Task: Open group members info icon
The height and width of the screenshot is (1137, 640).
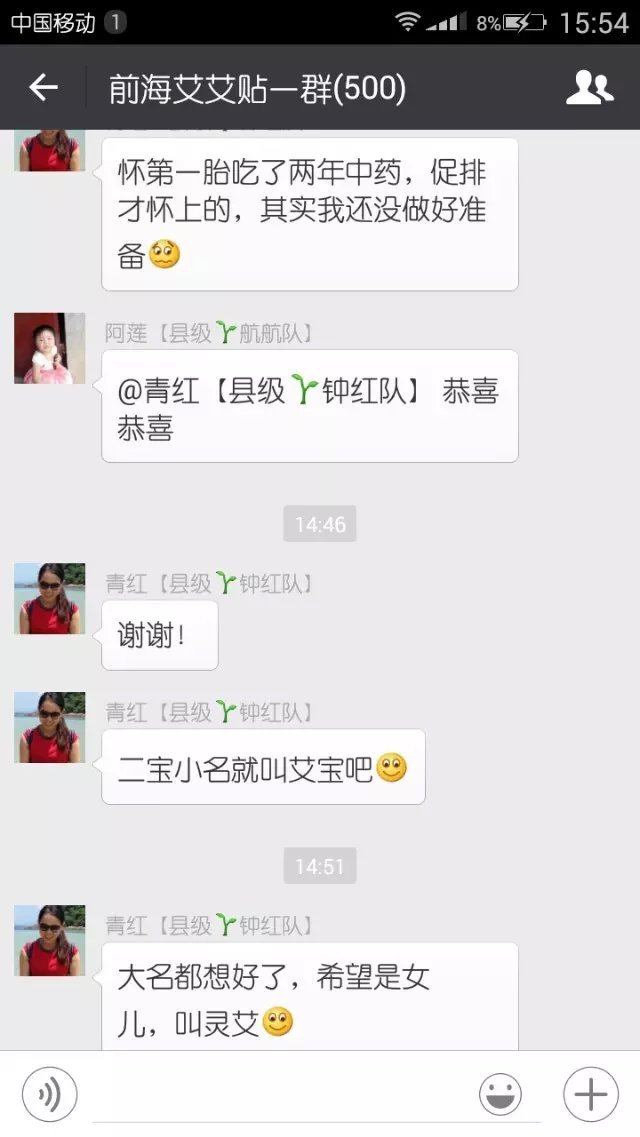Action: point(589,88)
